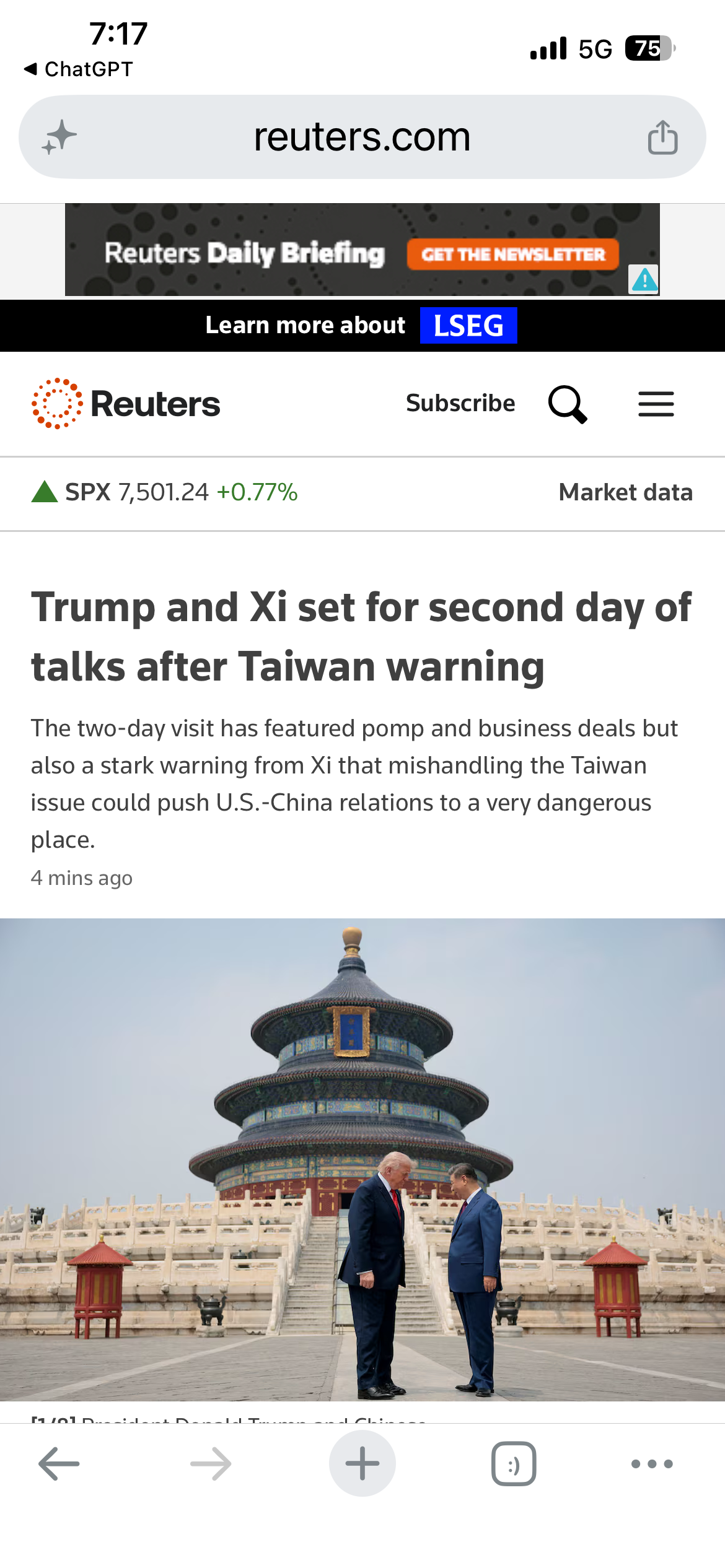725x1568 pixels.
Task: Open the sparkle icon in the address bar
Action: pyautogui.click(x=59, y=137)
